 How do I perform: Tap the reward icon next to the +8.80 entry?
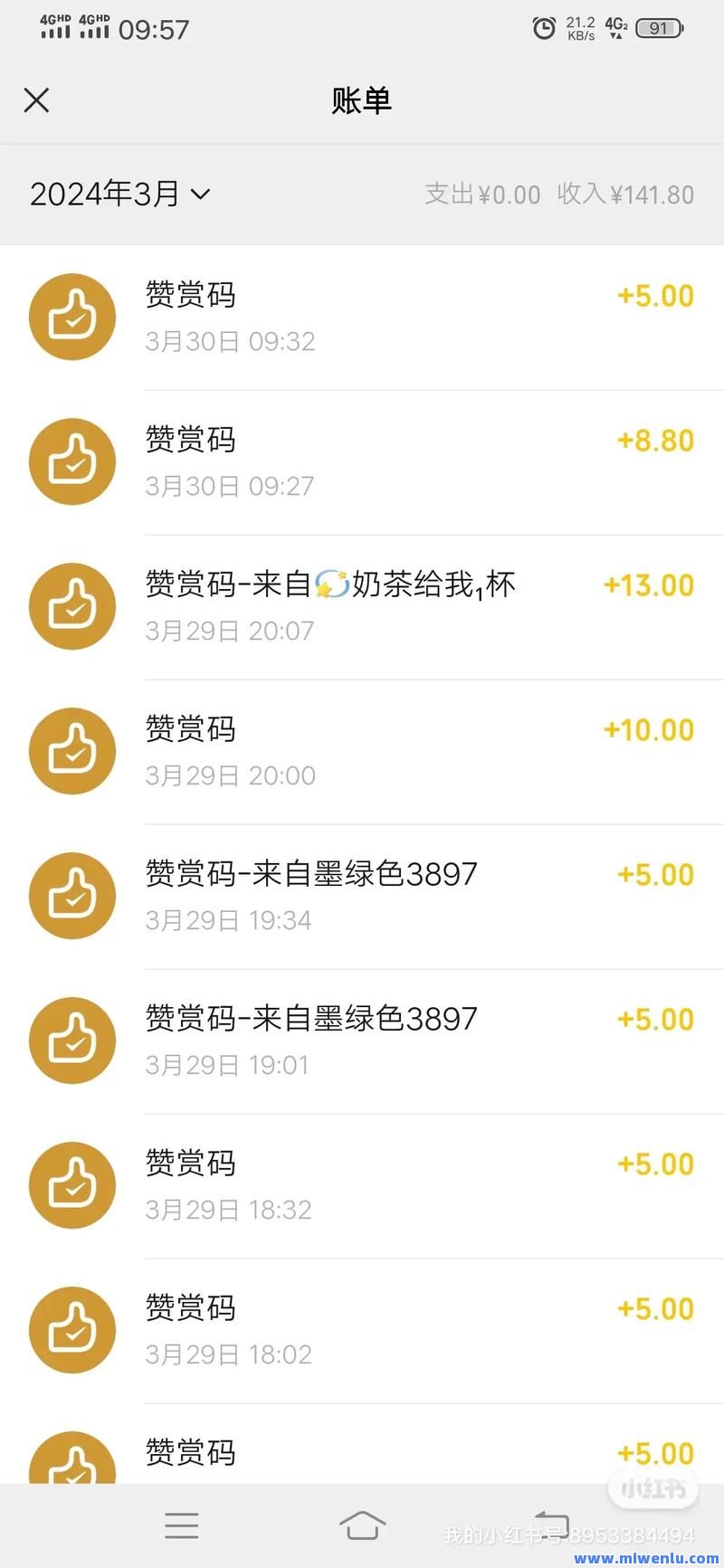pyautogui.click(x=72, y=461)
